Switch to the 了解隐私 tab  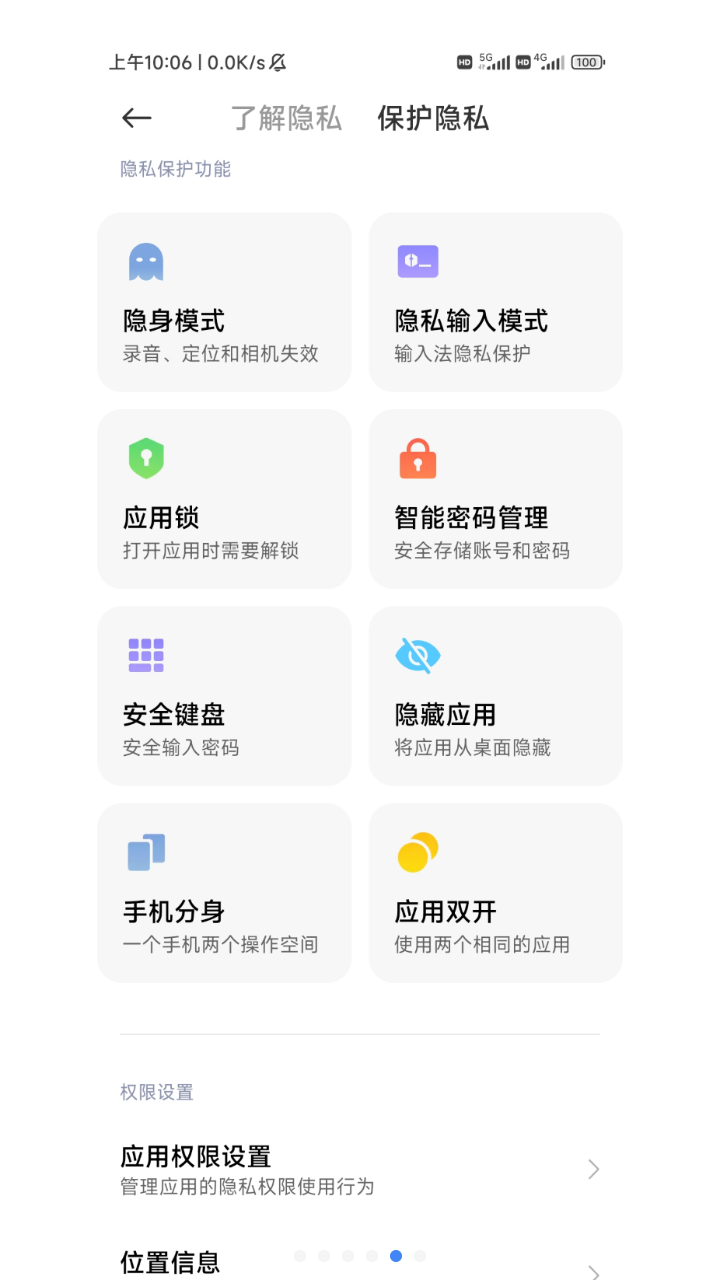[x=287, y=118]
